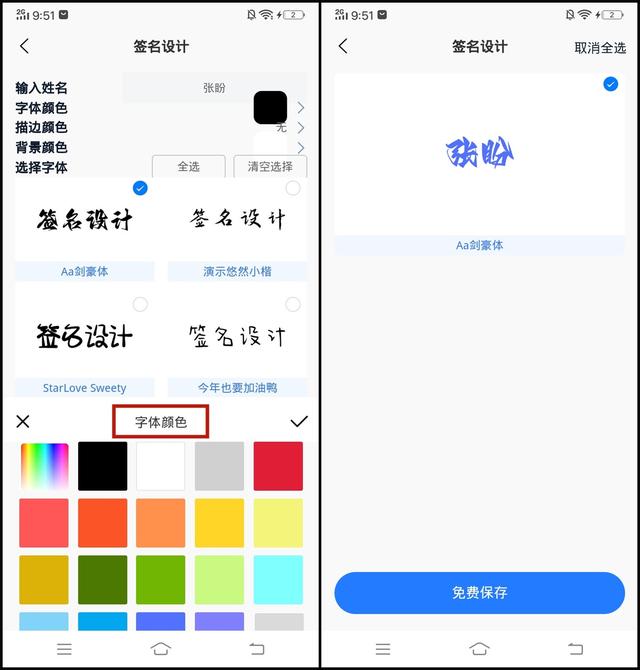This screenshot has height=670, width=640.
Task: Pick the white color swatch
Action: click(x=161, y=466)
